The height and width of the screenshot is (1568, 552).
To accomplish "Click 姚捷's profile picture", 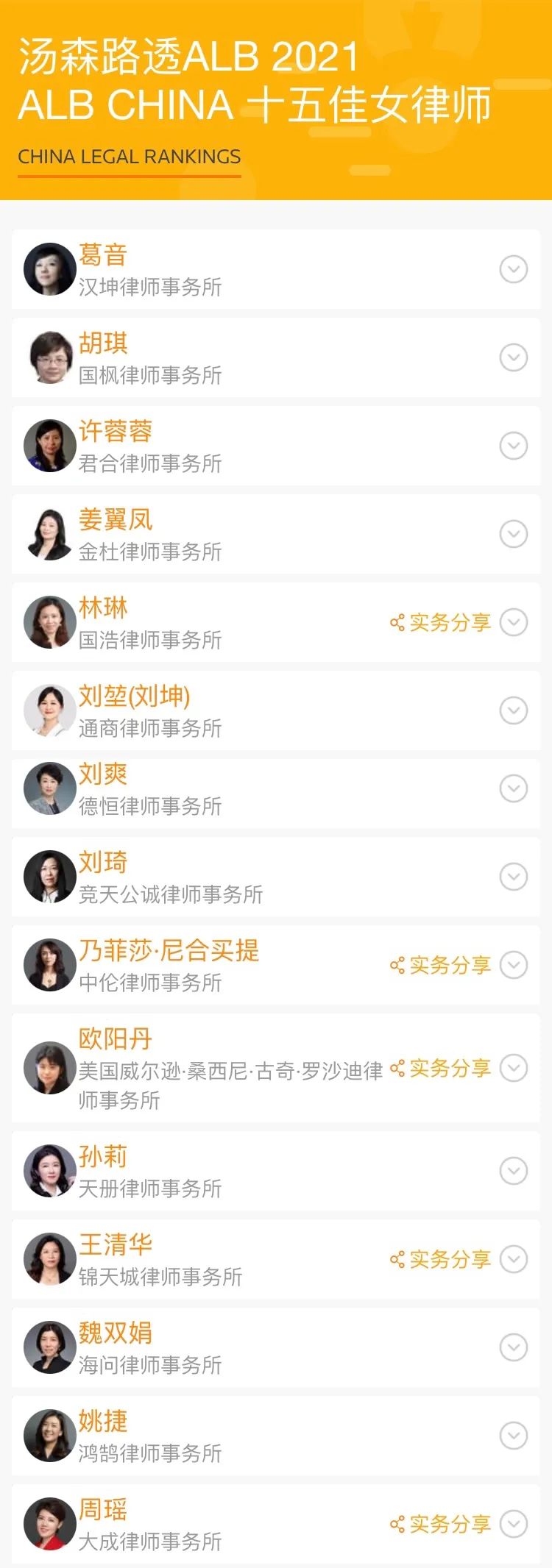I will coord(49,1436).
